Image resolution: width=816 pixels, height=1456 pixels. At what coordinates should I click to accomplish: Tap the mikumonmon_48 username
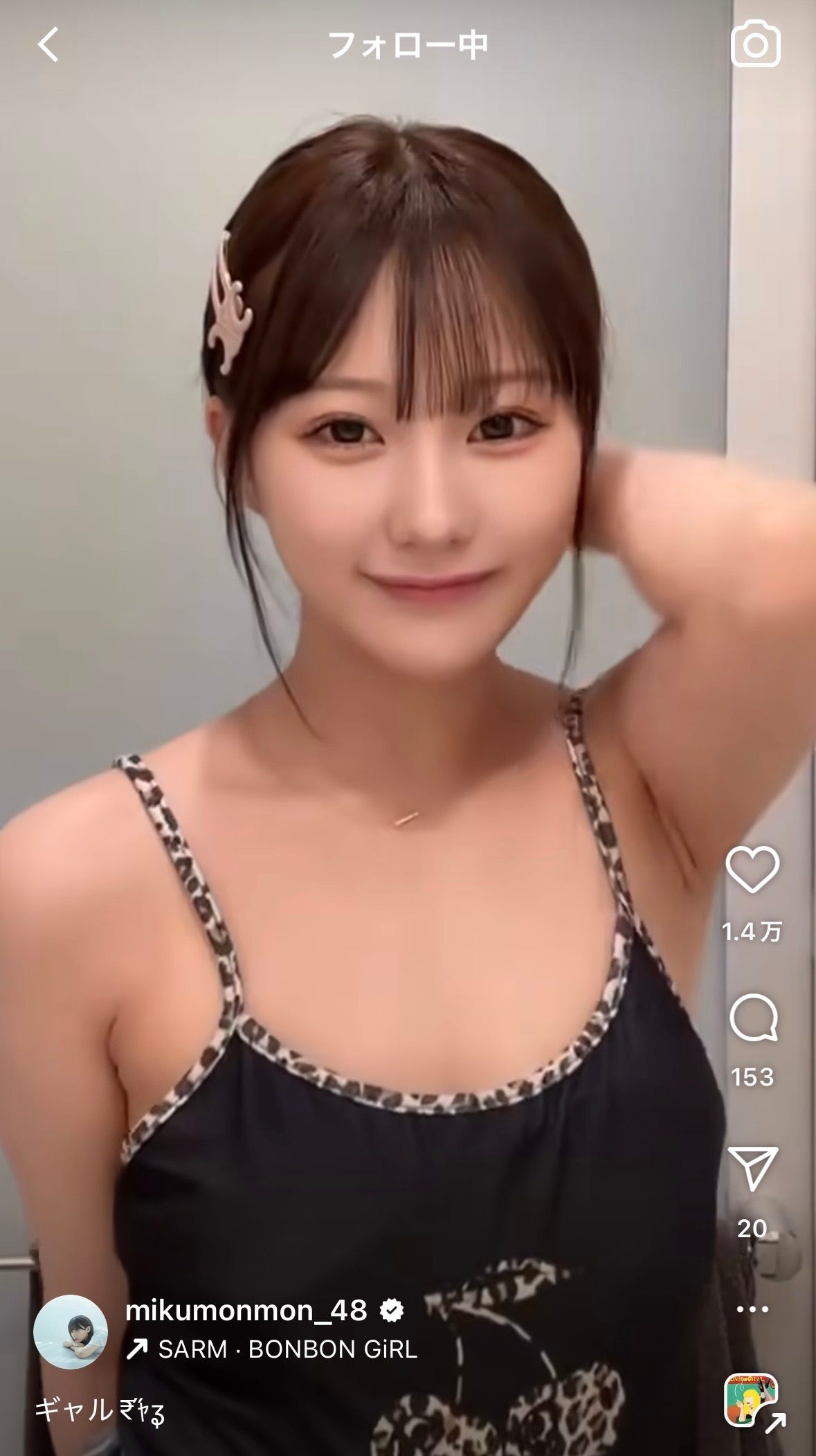tap(246, 1310)
